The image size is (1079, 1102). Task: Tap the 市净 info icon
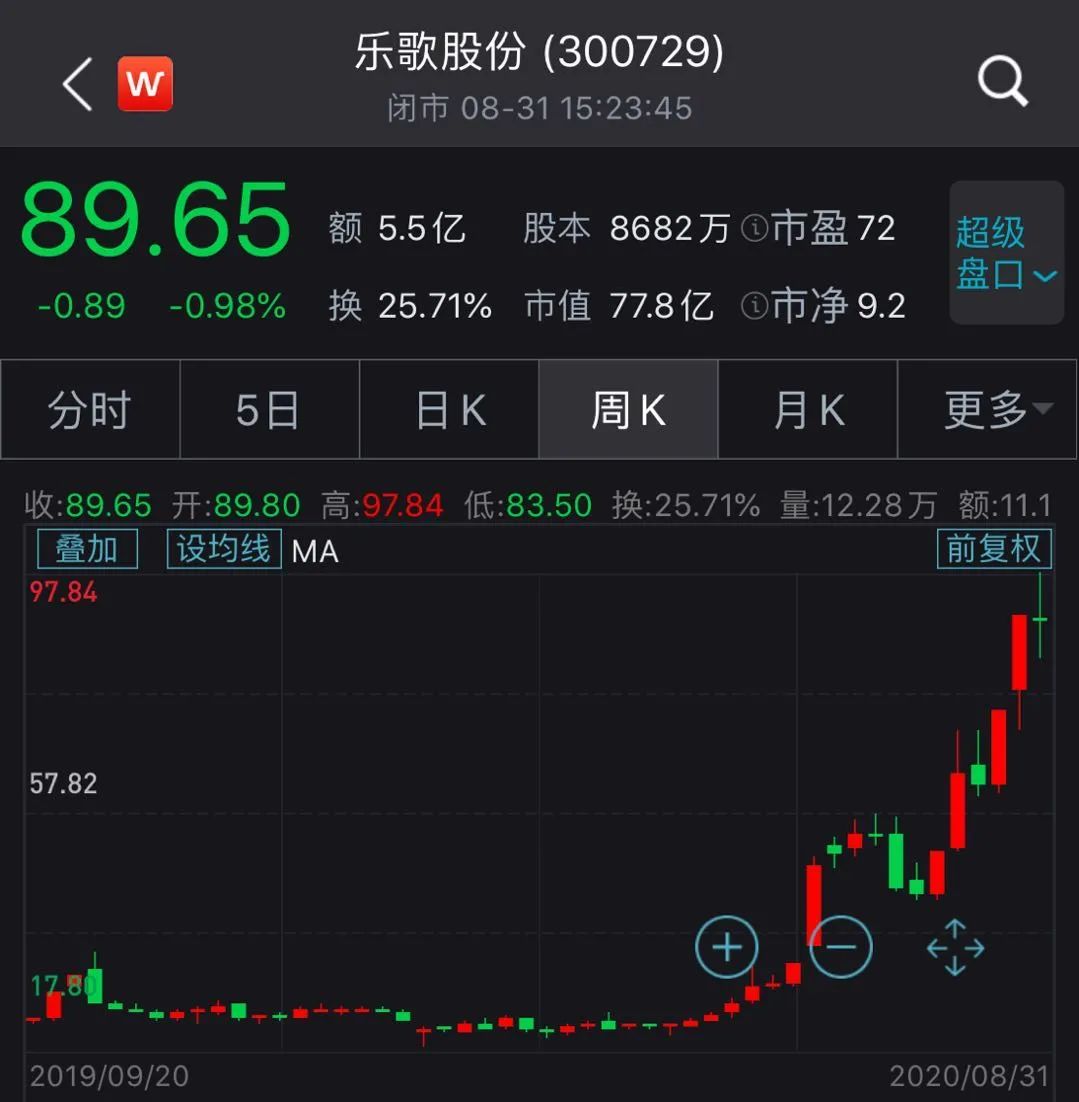(x=754, y=306)
